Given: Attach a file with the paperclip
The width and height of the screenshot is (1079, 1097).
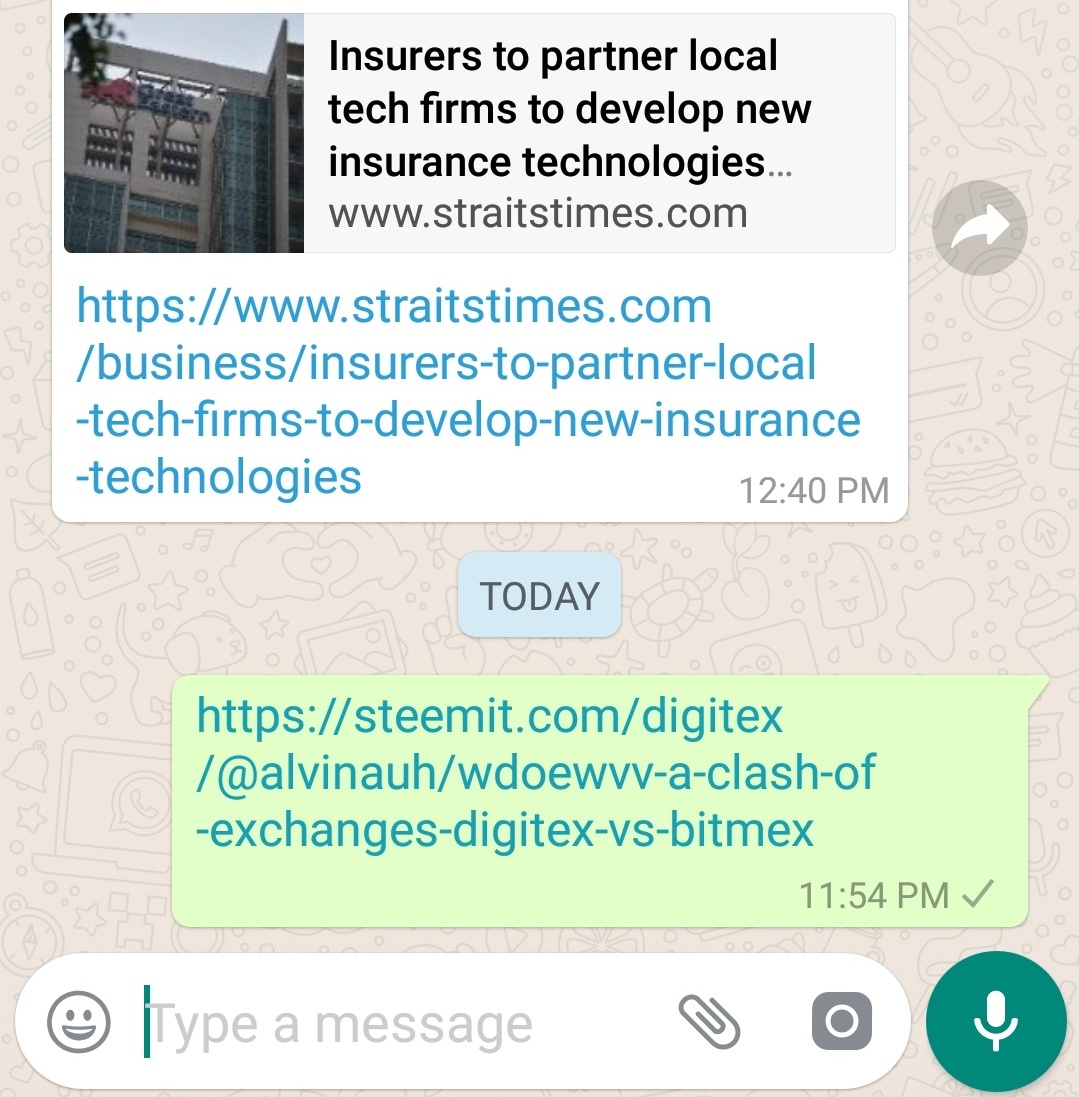Looking at the screenshot, I should point(709,1021).
